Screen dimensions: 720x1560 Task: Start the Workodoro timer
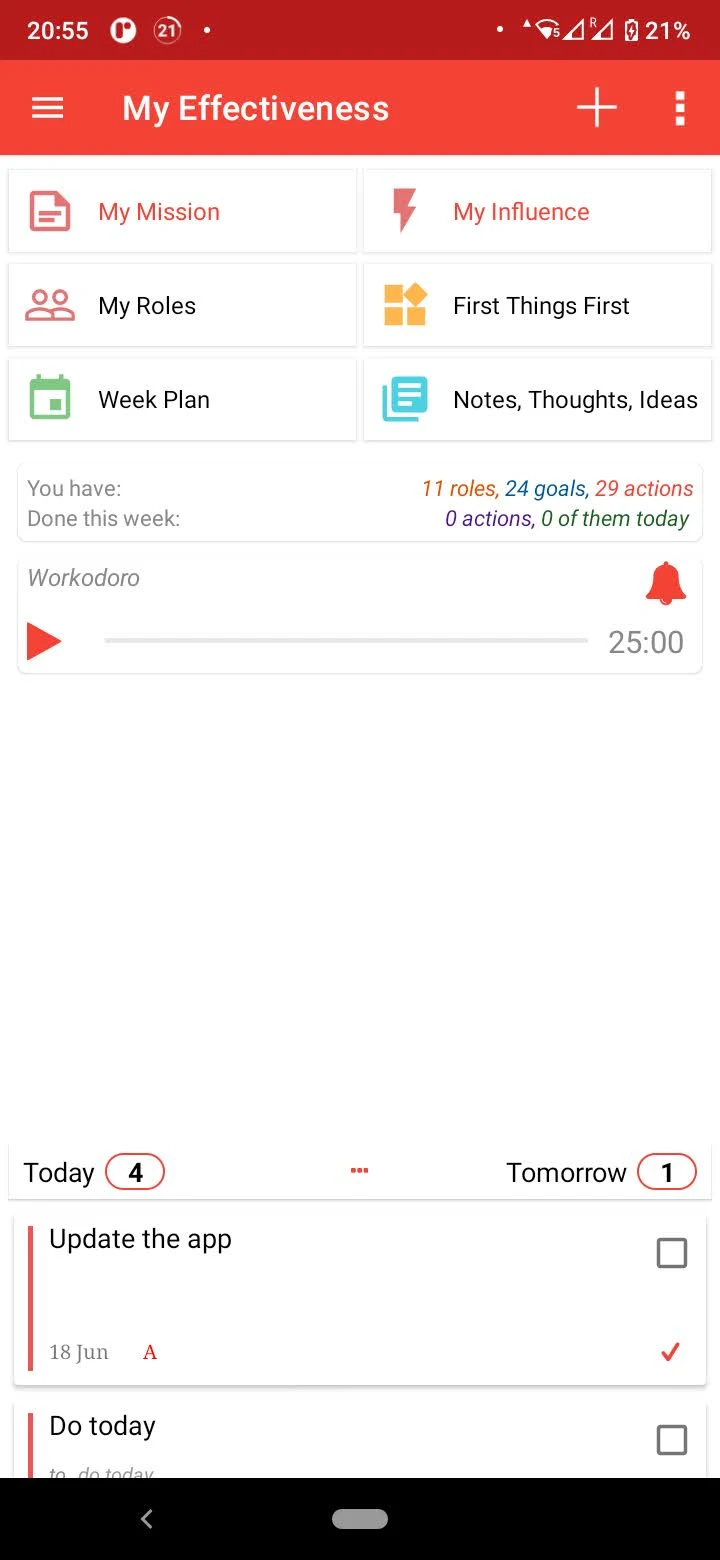44,641
